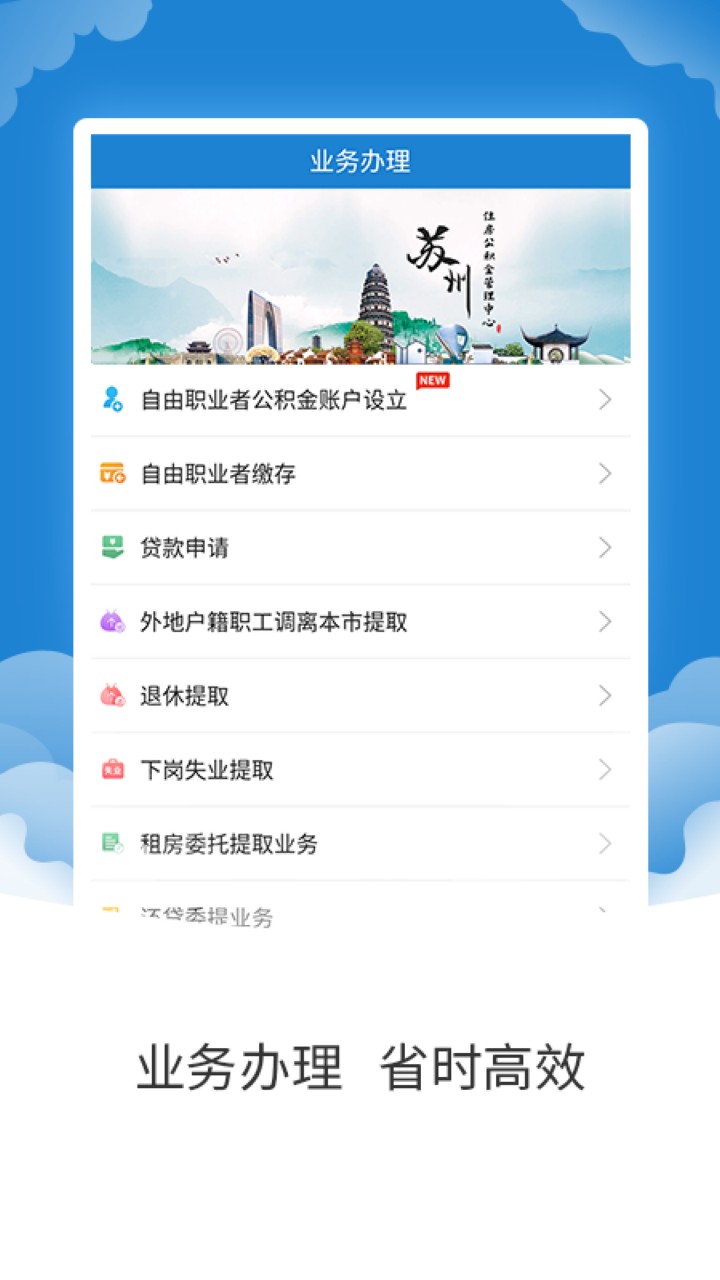Open the 租房委托提取业务 service
Image resolution: width=720 pixels, height=1280 pixels.
(x=360, y=844)
